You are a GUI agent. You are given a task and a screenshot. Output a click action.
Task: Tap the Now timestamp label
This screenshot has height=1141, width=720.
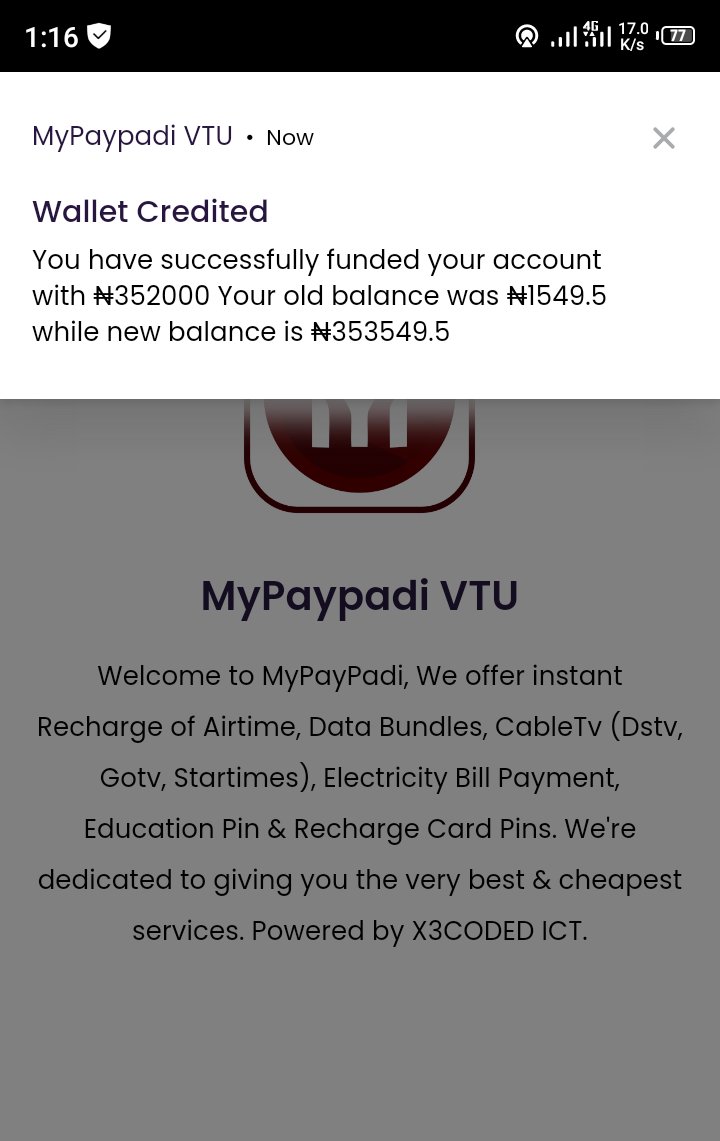pyautogui.click(x=289, y=138)
